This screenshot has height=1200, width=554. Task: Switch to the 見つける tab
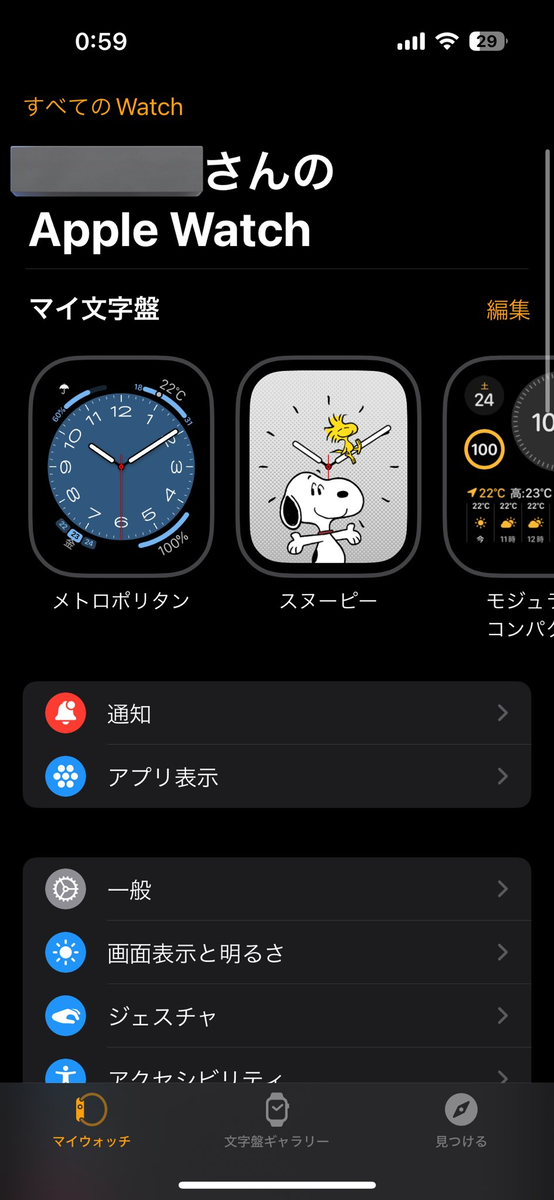coord(461,1120)
